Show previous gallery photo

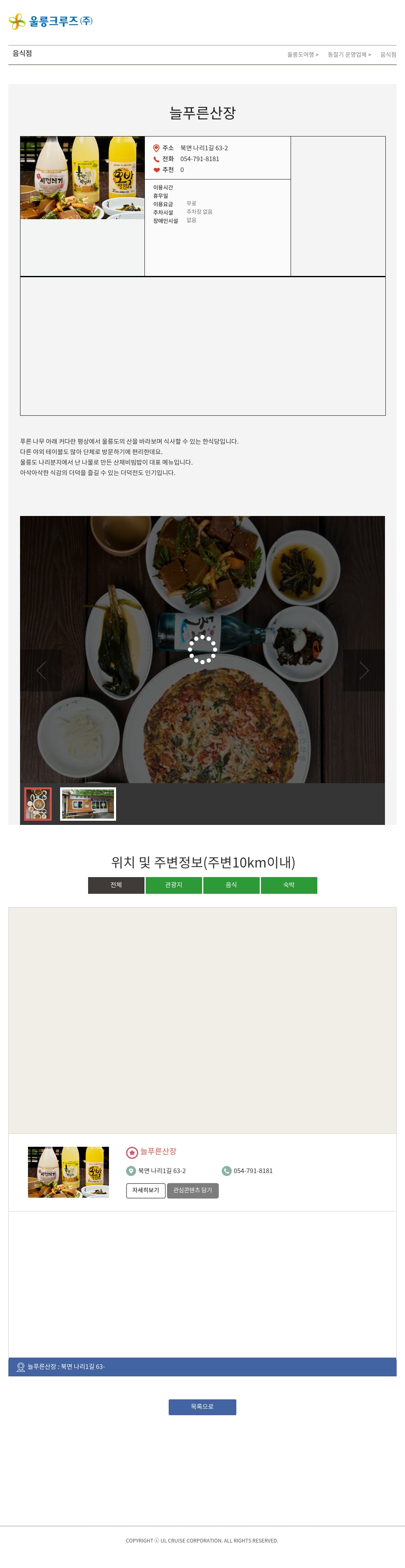[x=41, y=670]
